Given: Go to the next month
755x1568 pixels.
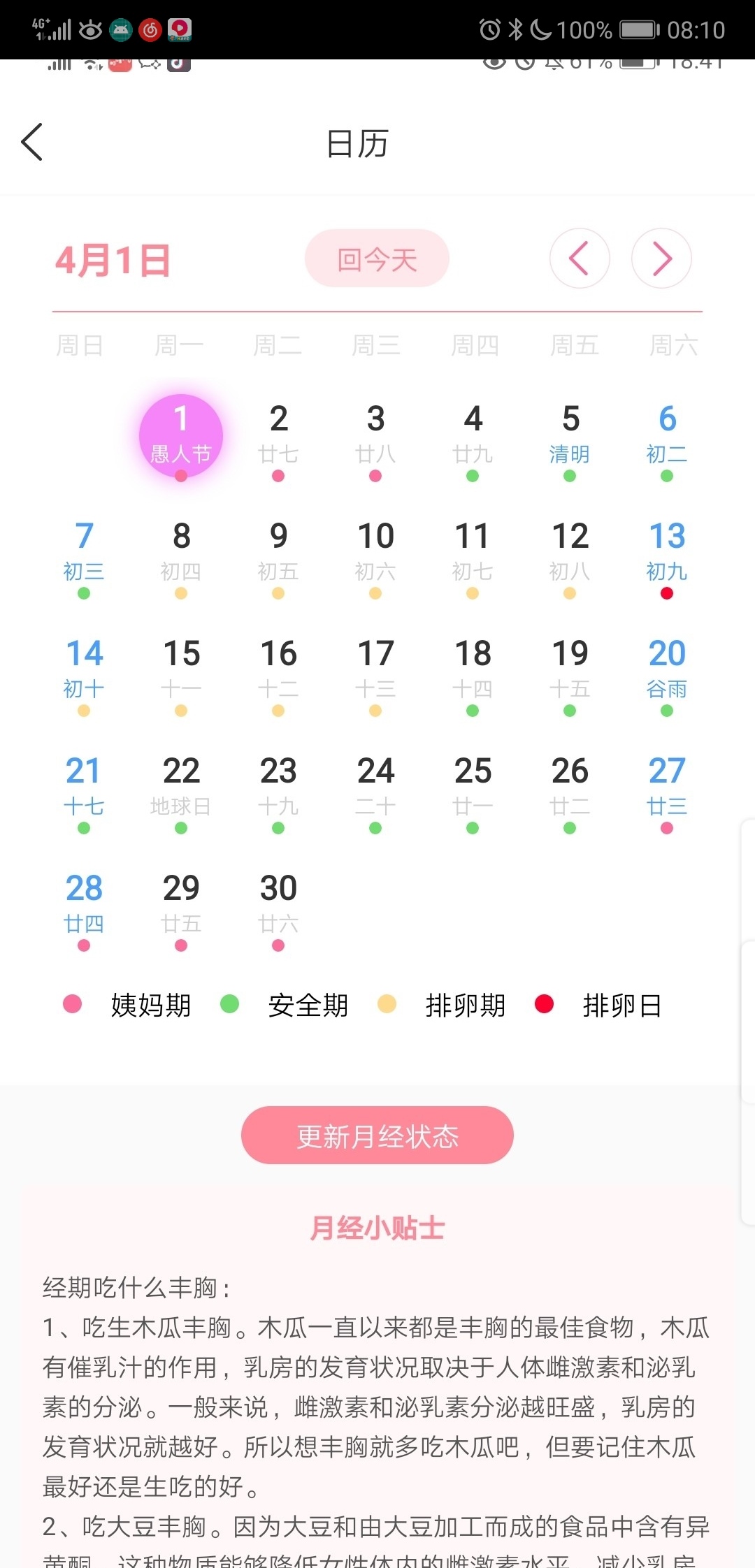Looking at the screenshot, I should pyautogui.click(x=661, y=259).
